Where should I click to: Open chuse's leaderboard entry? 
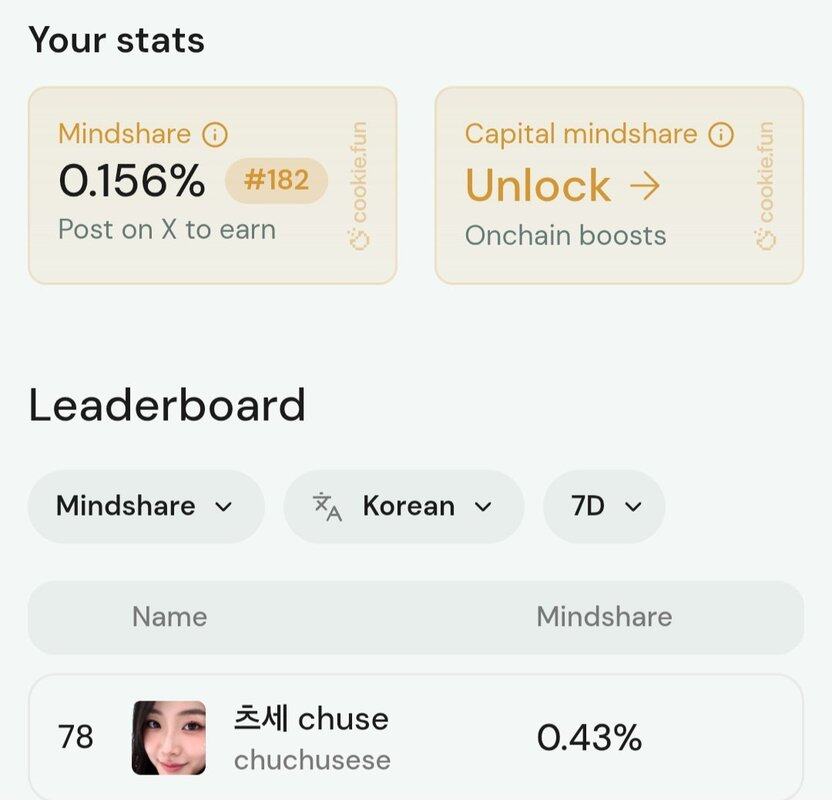(415, 738)
